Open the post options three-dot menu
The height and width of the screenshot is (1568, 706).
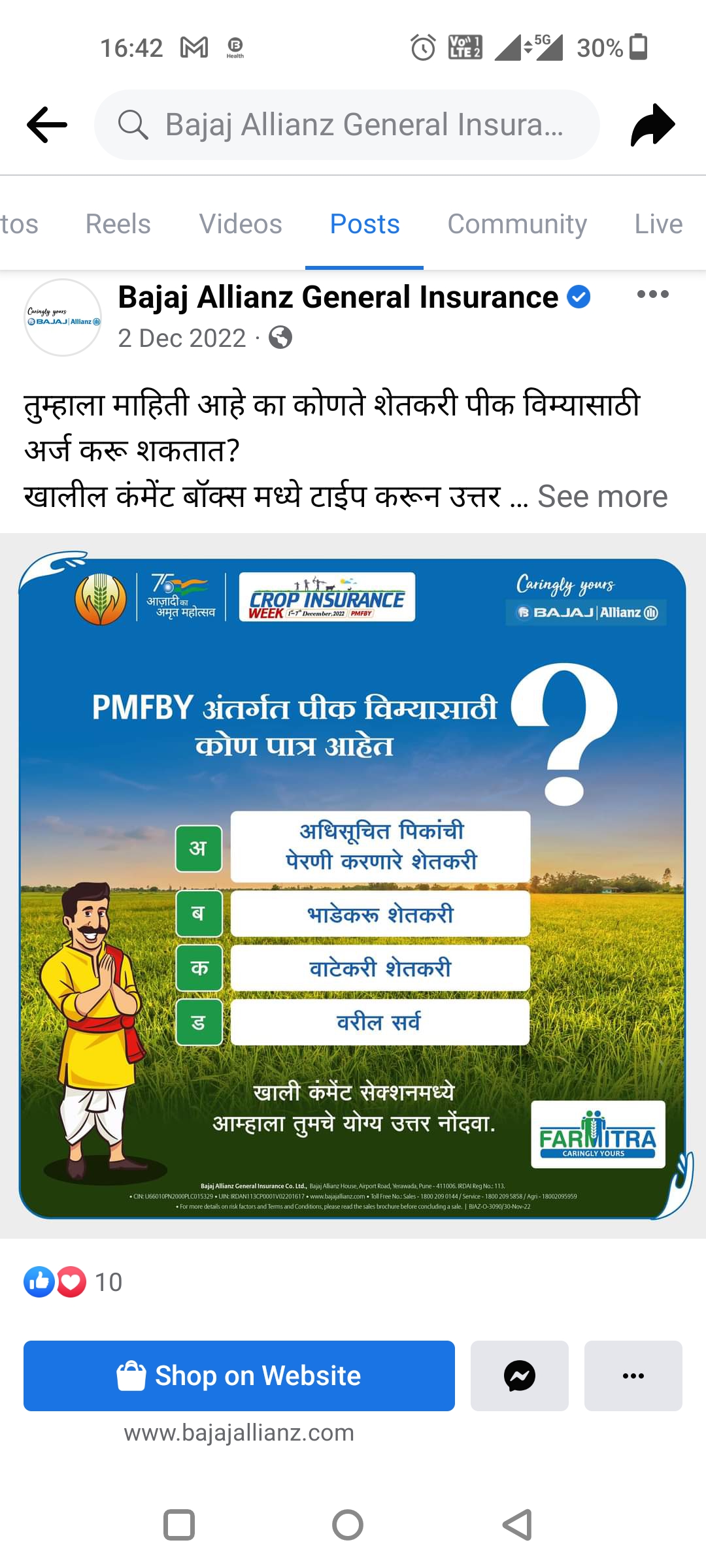coord(652,294)
